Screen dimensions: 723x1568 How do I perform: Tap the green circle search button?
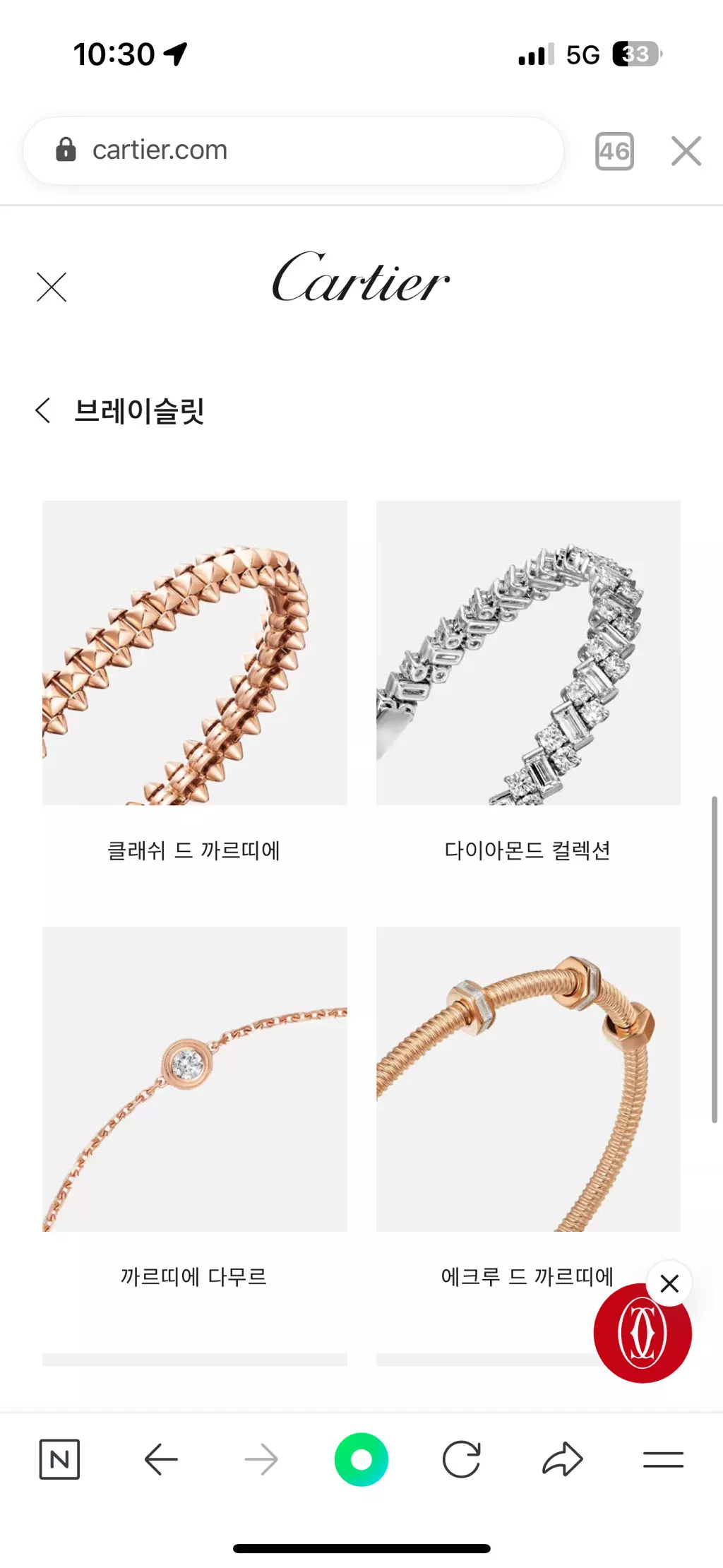(361, 1459)
